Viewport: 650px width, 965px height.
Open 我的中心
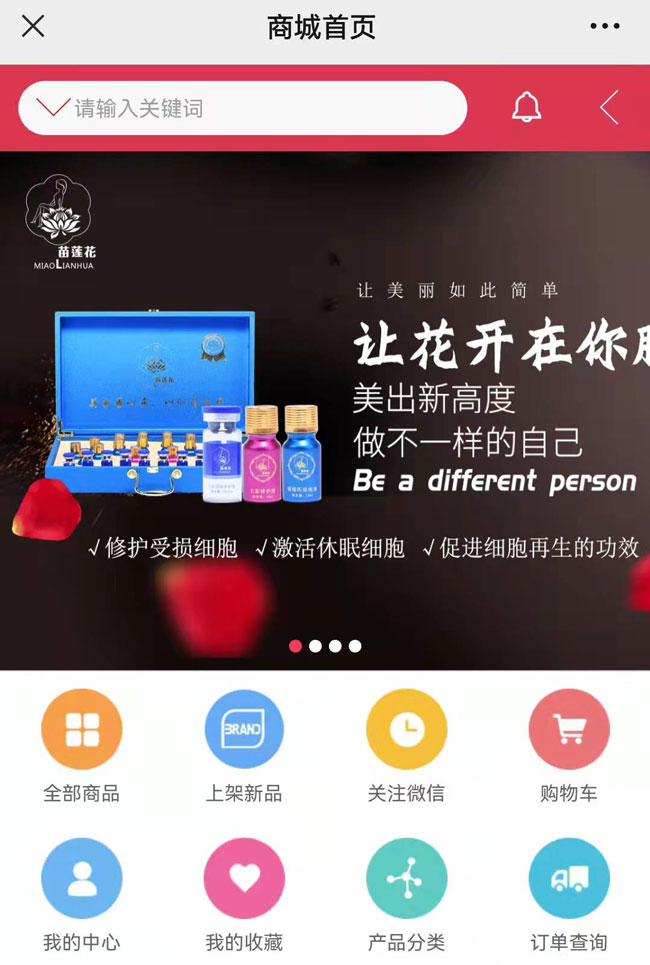(x=81, y=879)
